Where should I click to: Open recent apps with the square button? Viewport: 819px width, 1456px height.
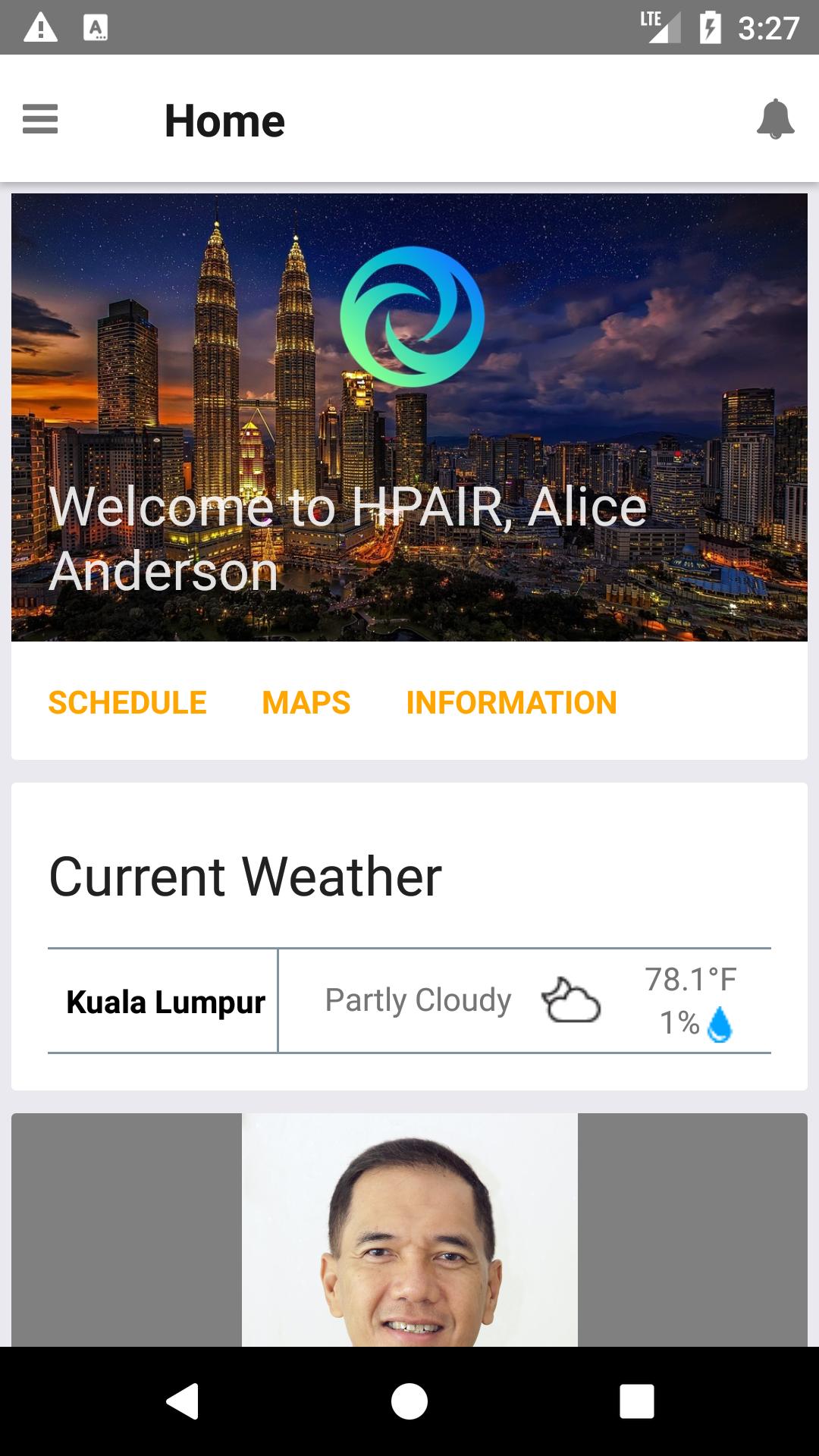(638, 1399)
